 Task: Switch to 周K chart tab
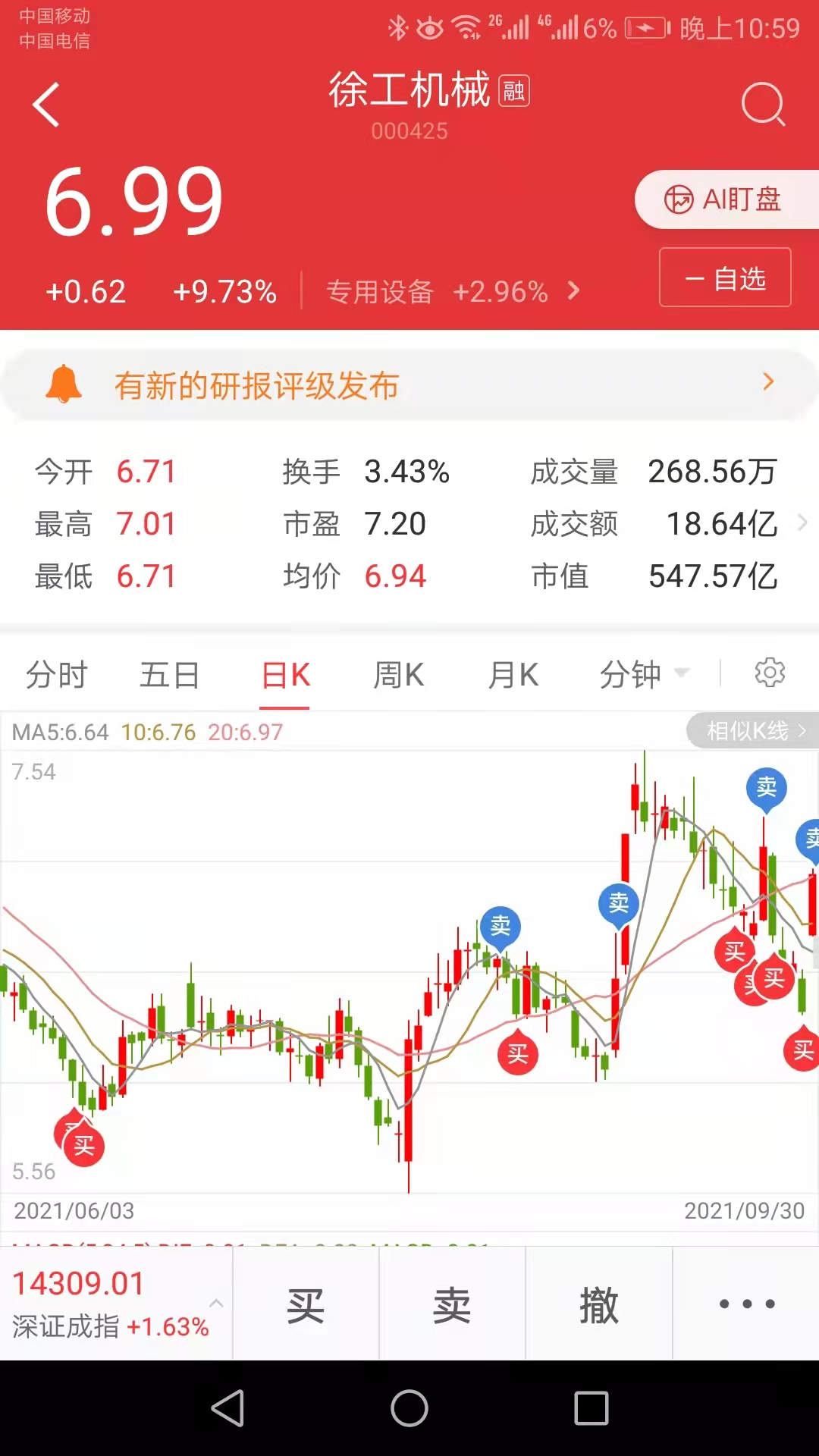coord(399,674)
